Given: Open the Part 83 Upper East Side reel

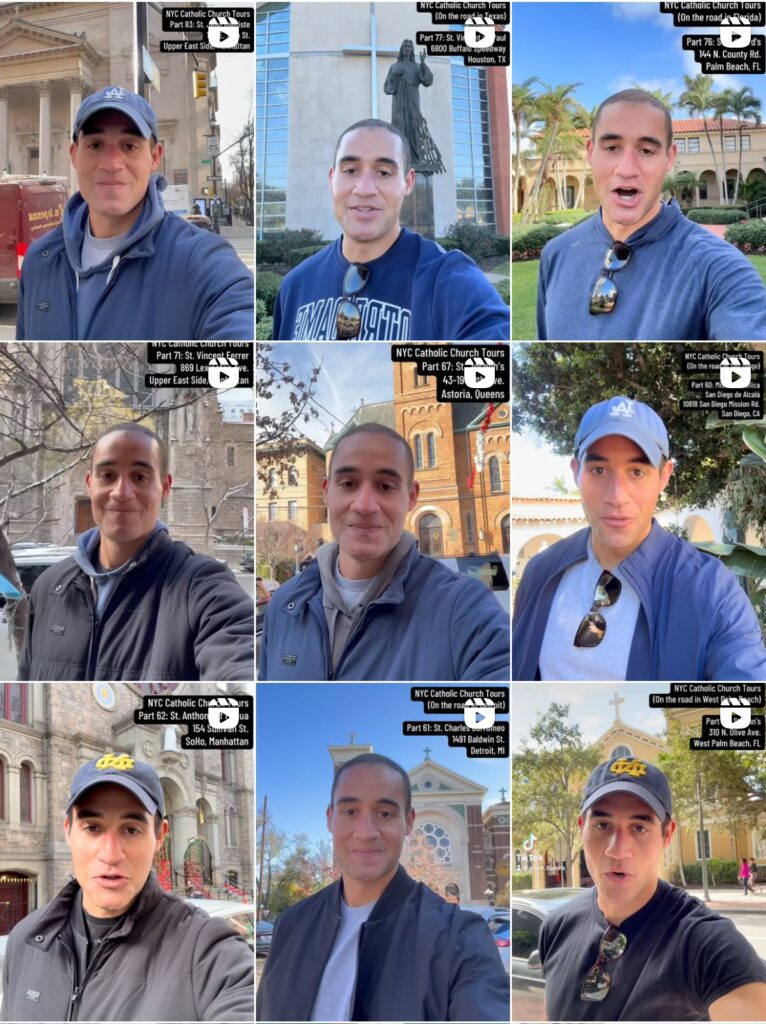Looking at the screenshot, I should tap(127, 170).
